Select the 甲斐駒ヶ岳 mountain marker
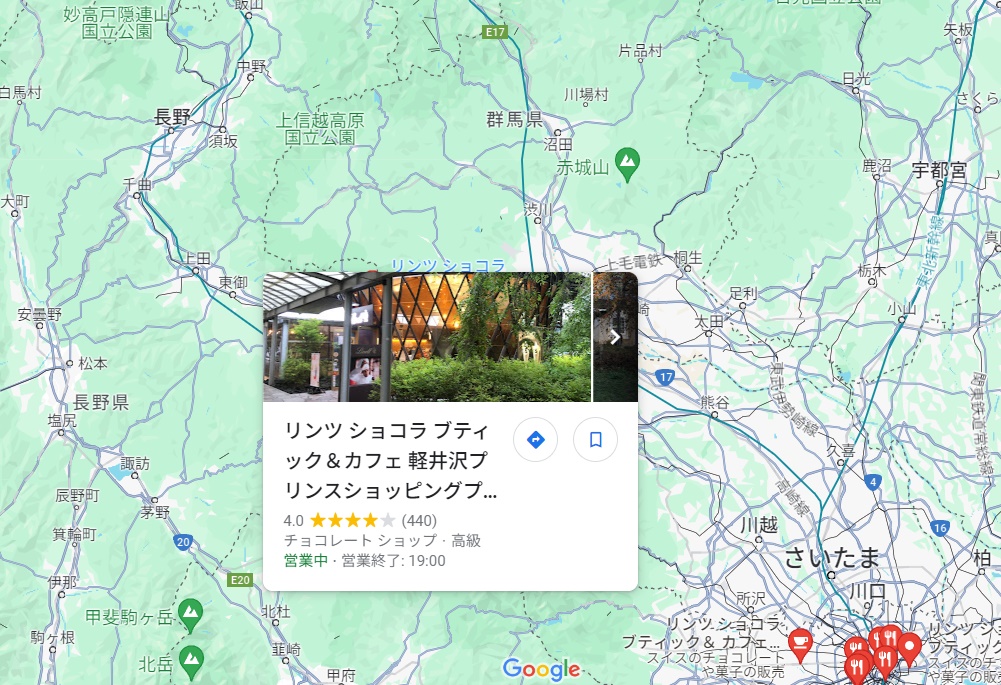The width and height of the screenshot is (1001, 685). (190, 612)
